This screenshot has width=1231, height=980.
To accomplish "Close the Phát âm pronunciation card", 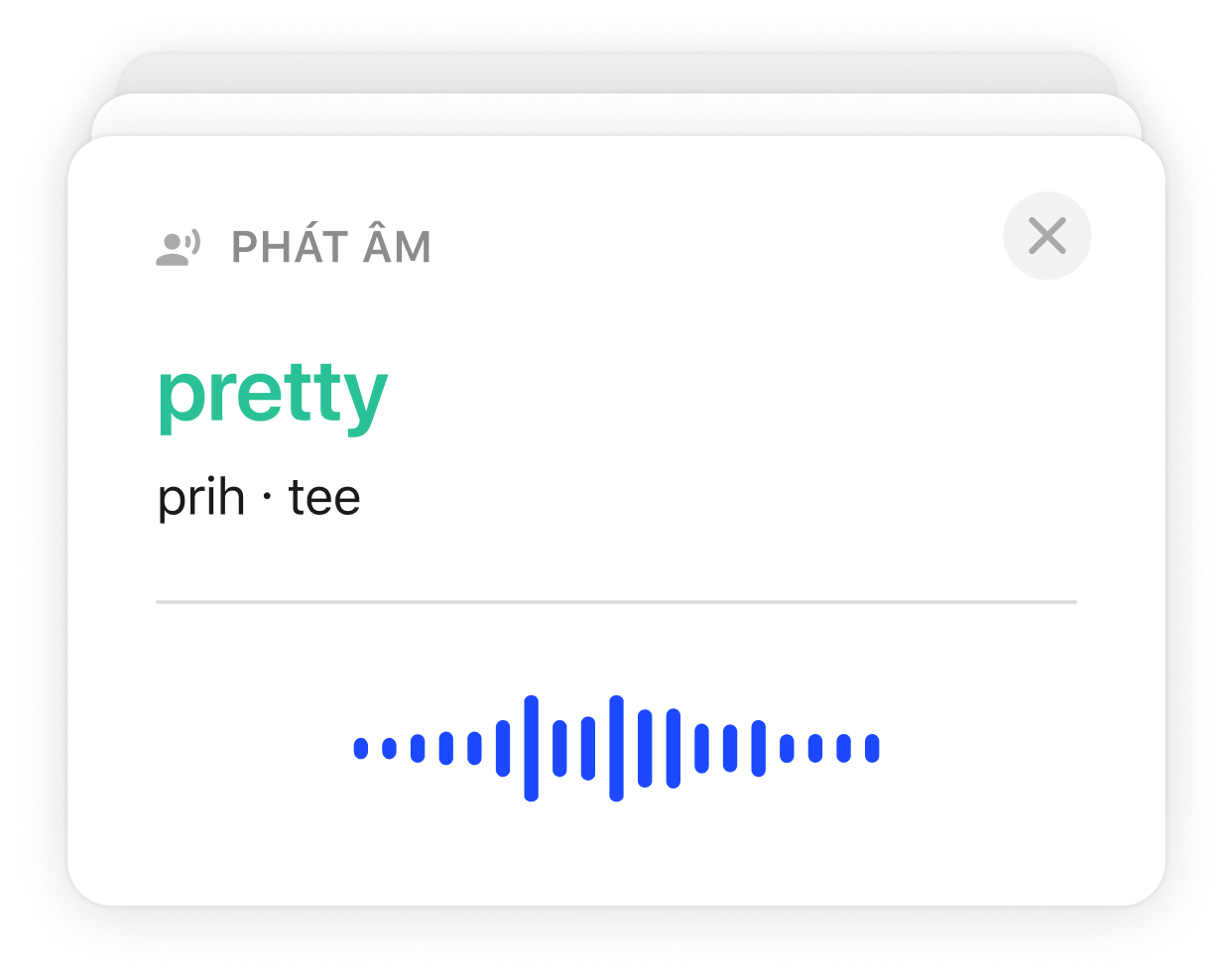I will pyautogui.click(x=1046, y=236).
